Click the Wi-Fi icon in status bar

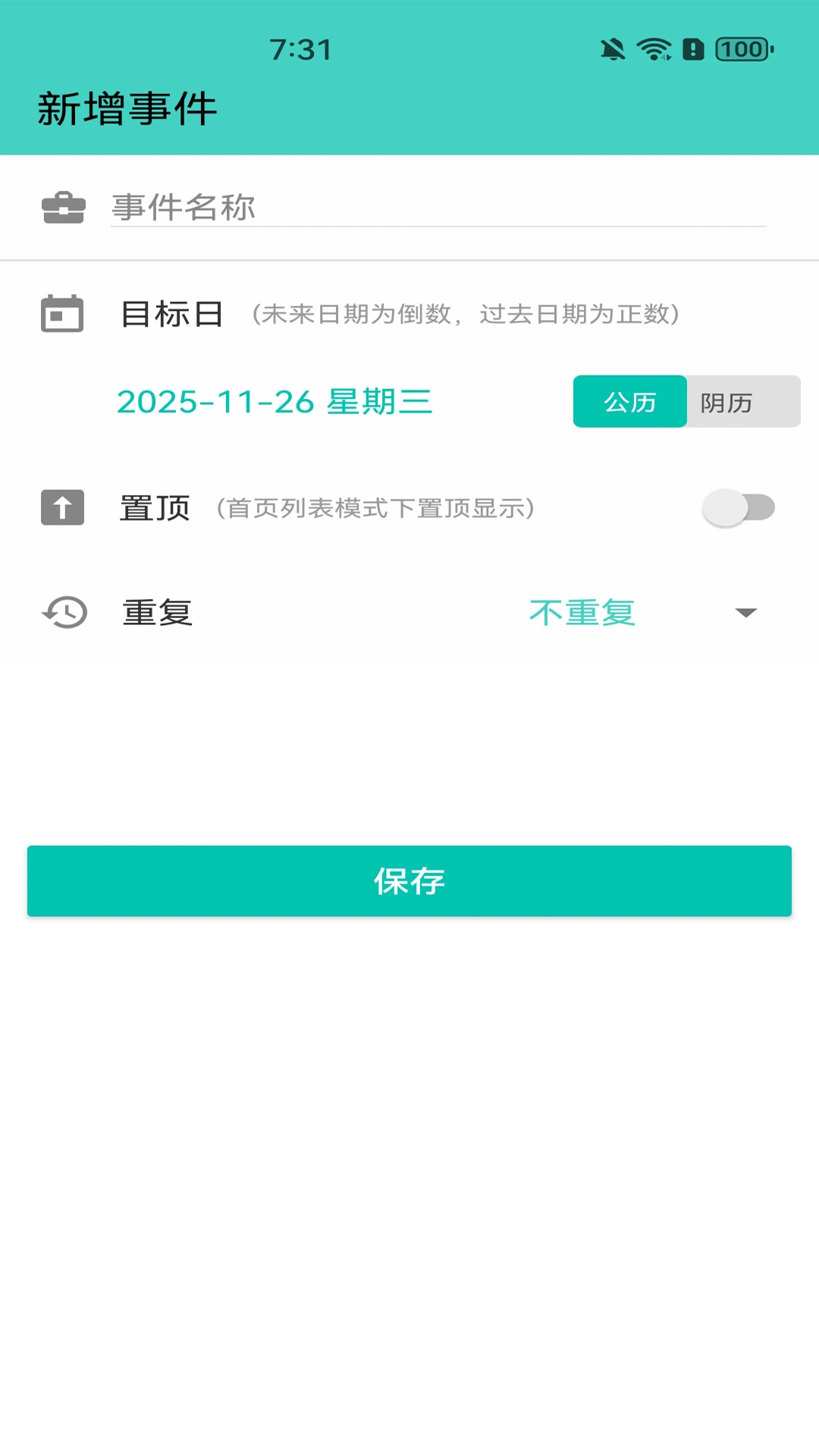(x=653, y=48)
